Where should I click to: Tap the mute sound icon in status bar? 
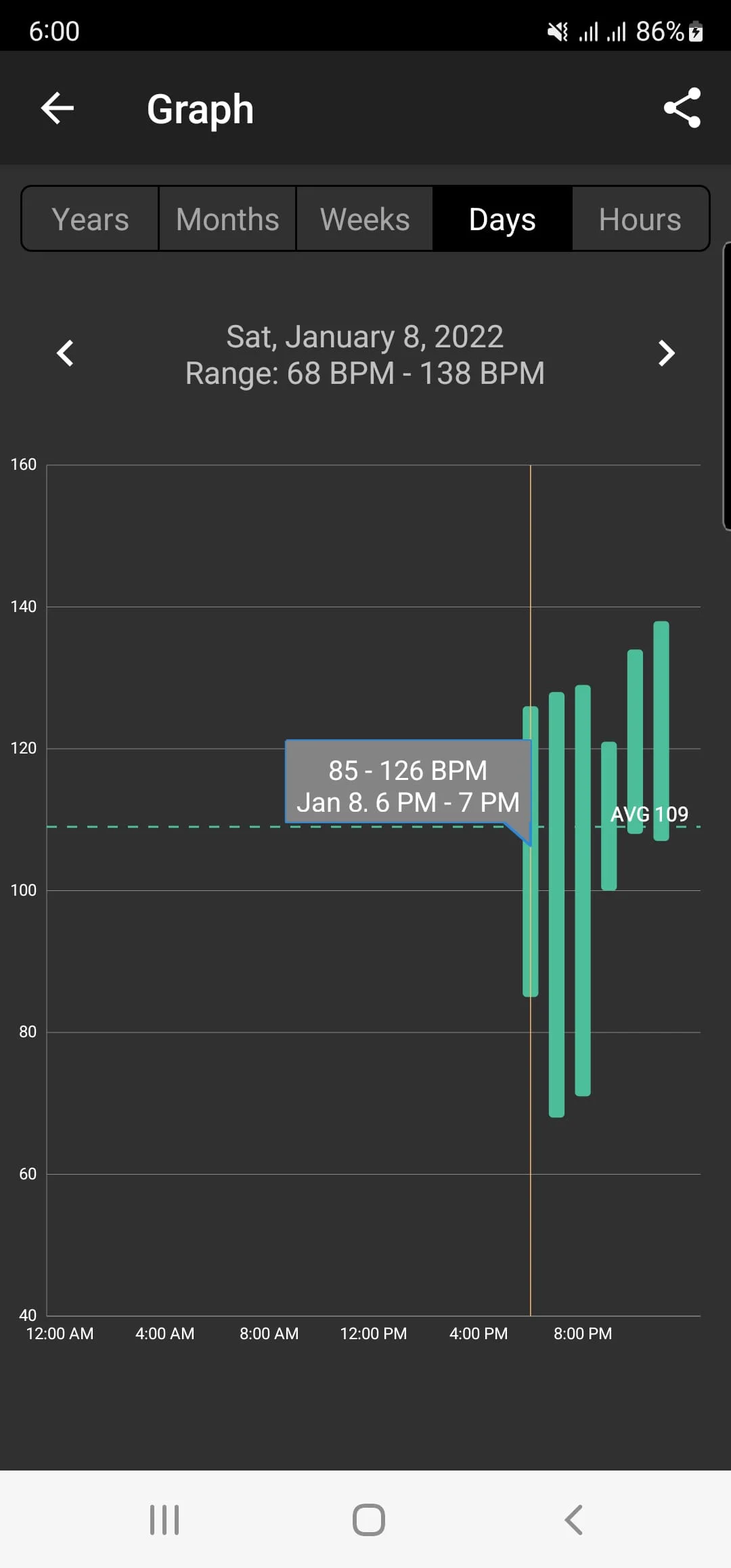click(x=557, y=30)
